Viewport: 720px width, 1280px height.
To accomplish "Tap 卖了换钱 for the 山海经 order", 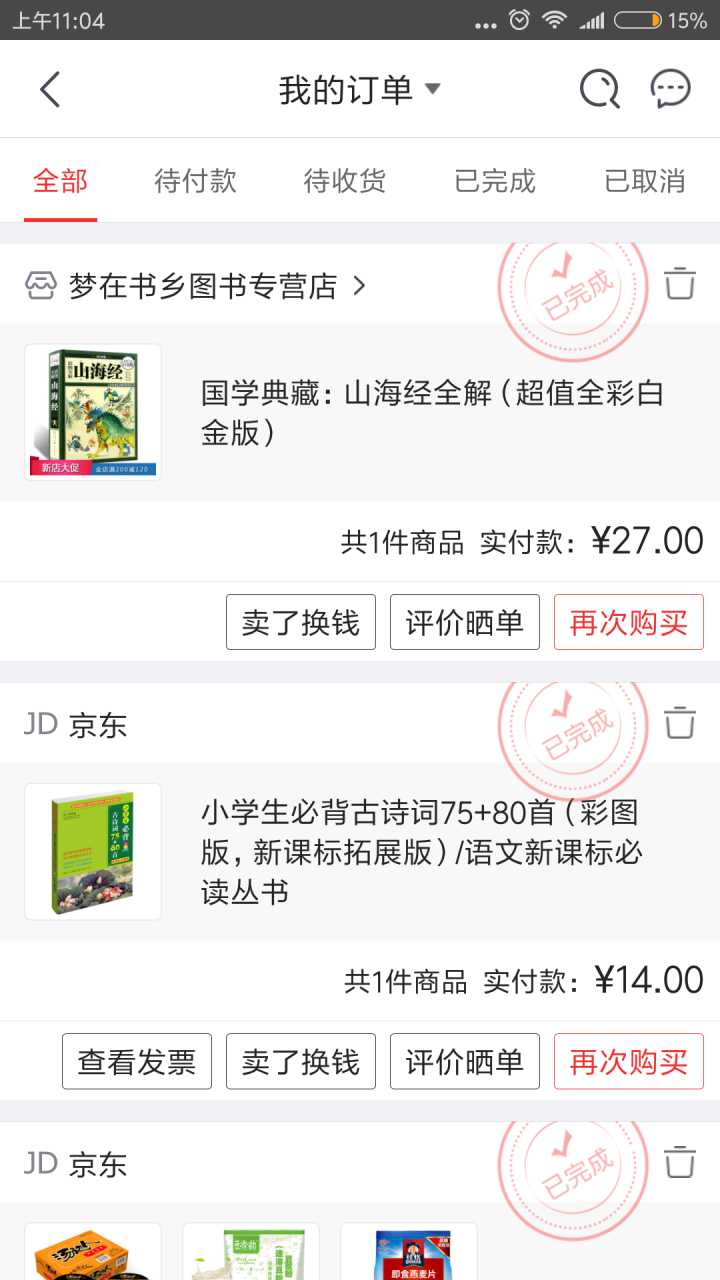I will (x=301, y=622).
